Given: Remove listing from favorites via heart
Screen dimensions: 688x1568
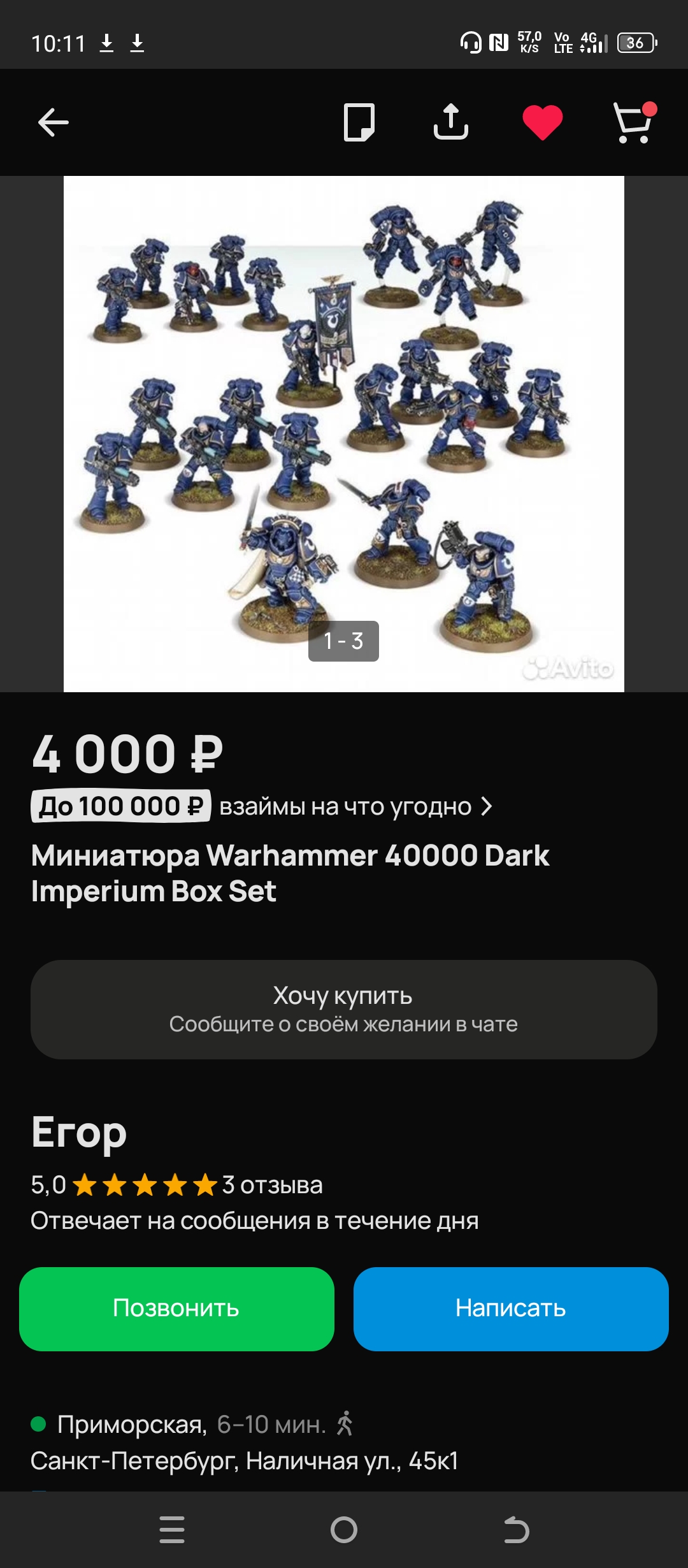Looking at the screenshot, I should click(x=543, y=122).
